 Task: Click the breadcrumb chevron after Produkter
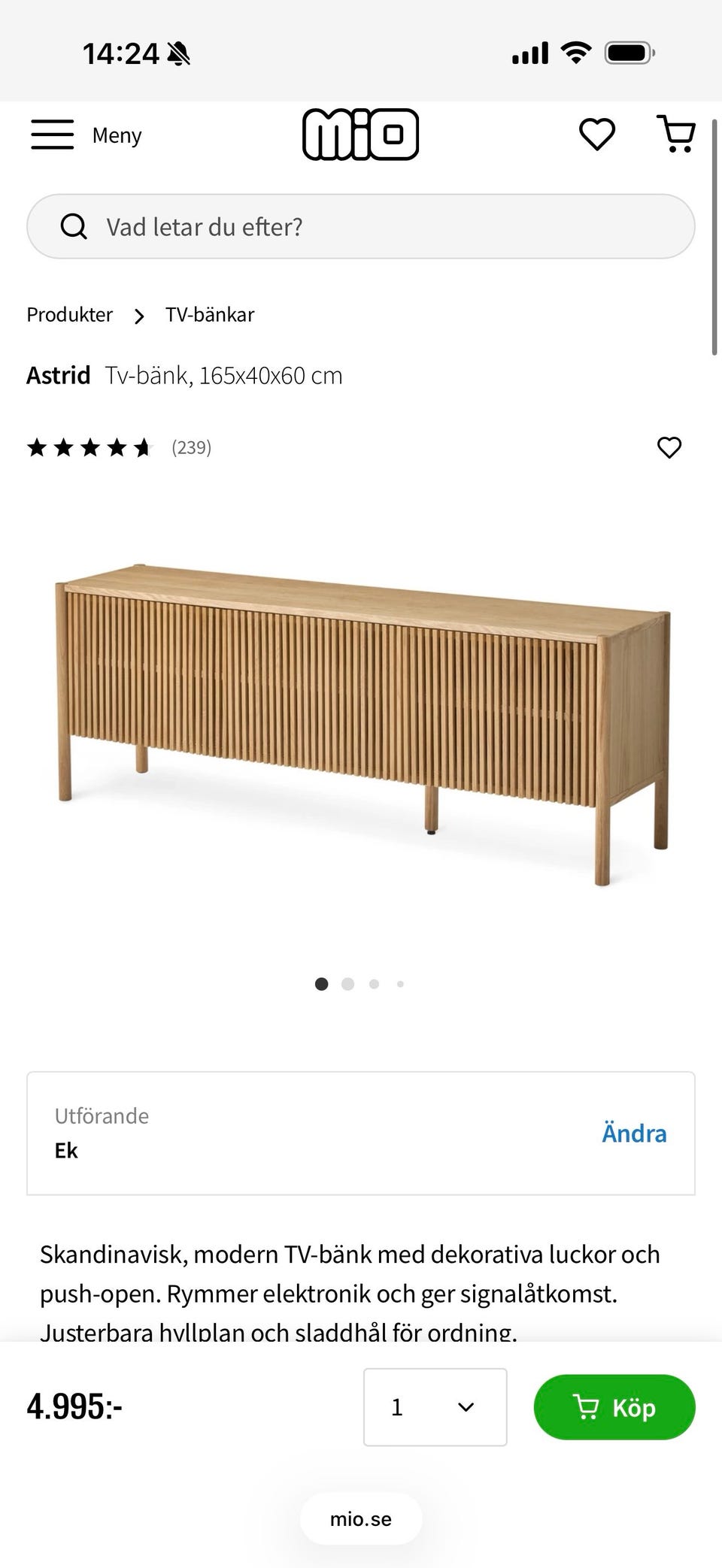point(139,316)
